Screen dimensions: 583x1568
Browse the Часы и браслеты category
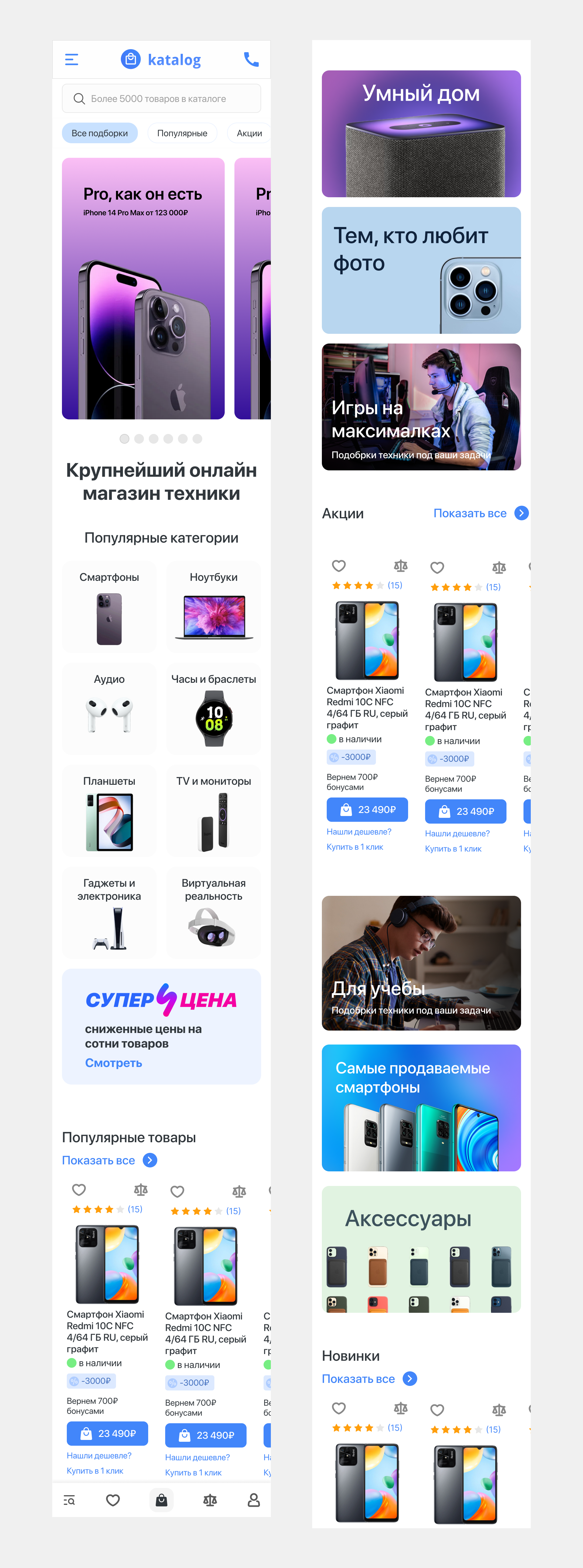click(213, 709)
